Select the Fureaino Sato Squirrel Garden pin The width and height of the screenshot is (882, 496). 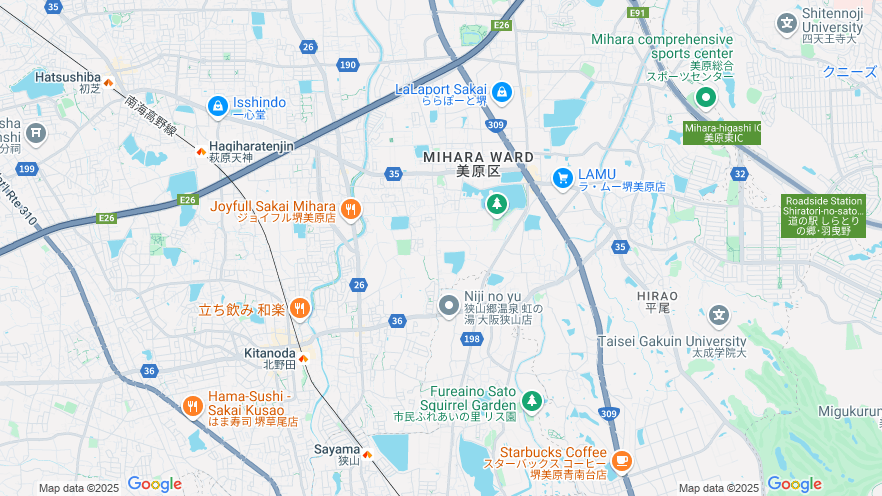coord(531,400)
